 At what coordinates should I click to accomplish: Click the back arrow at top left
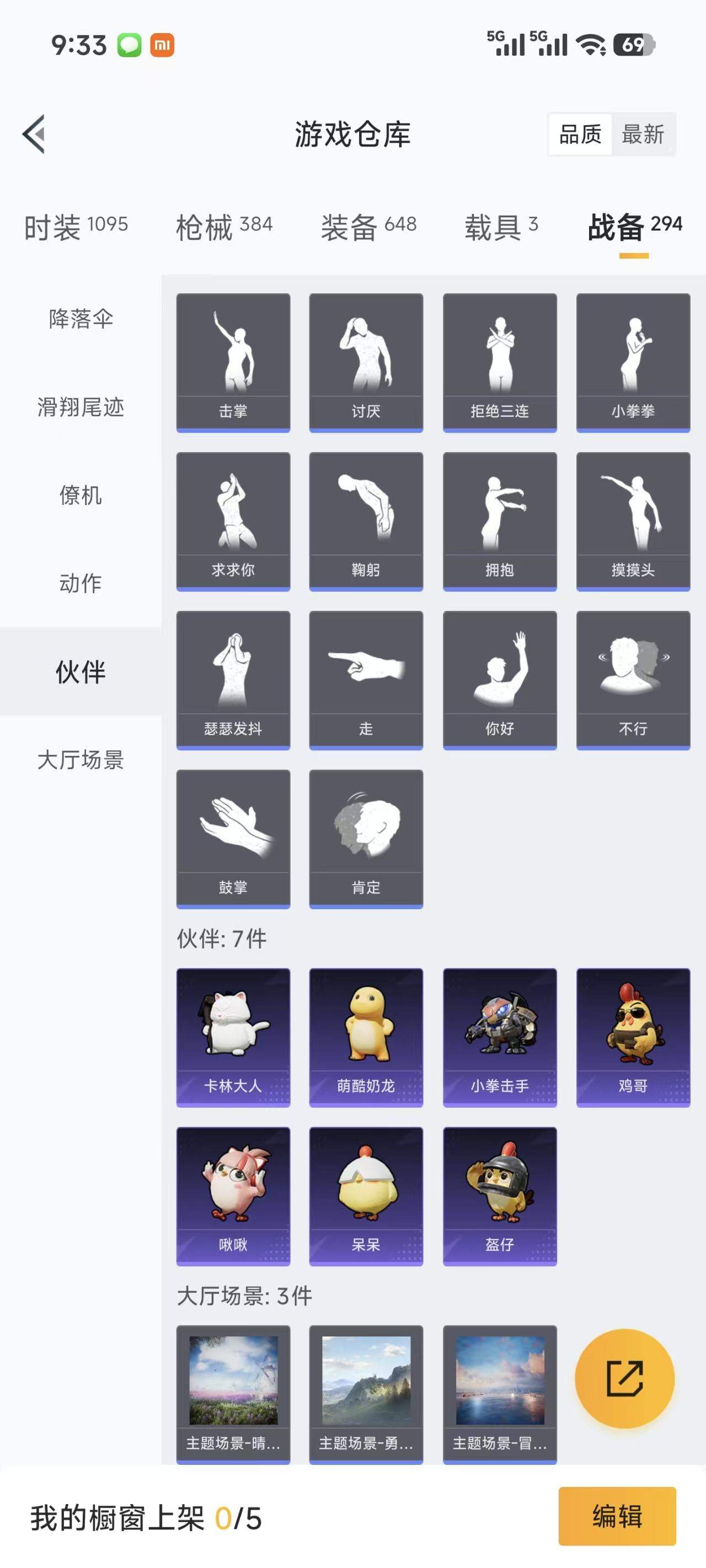point(35,135)
